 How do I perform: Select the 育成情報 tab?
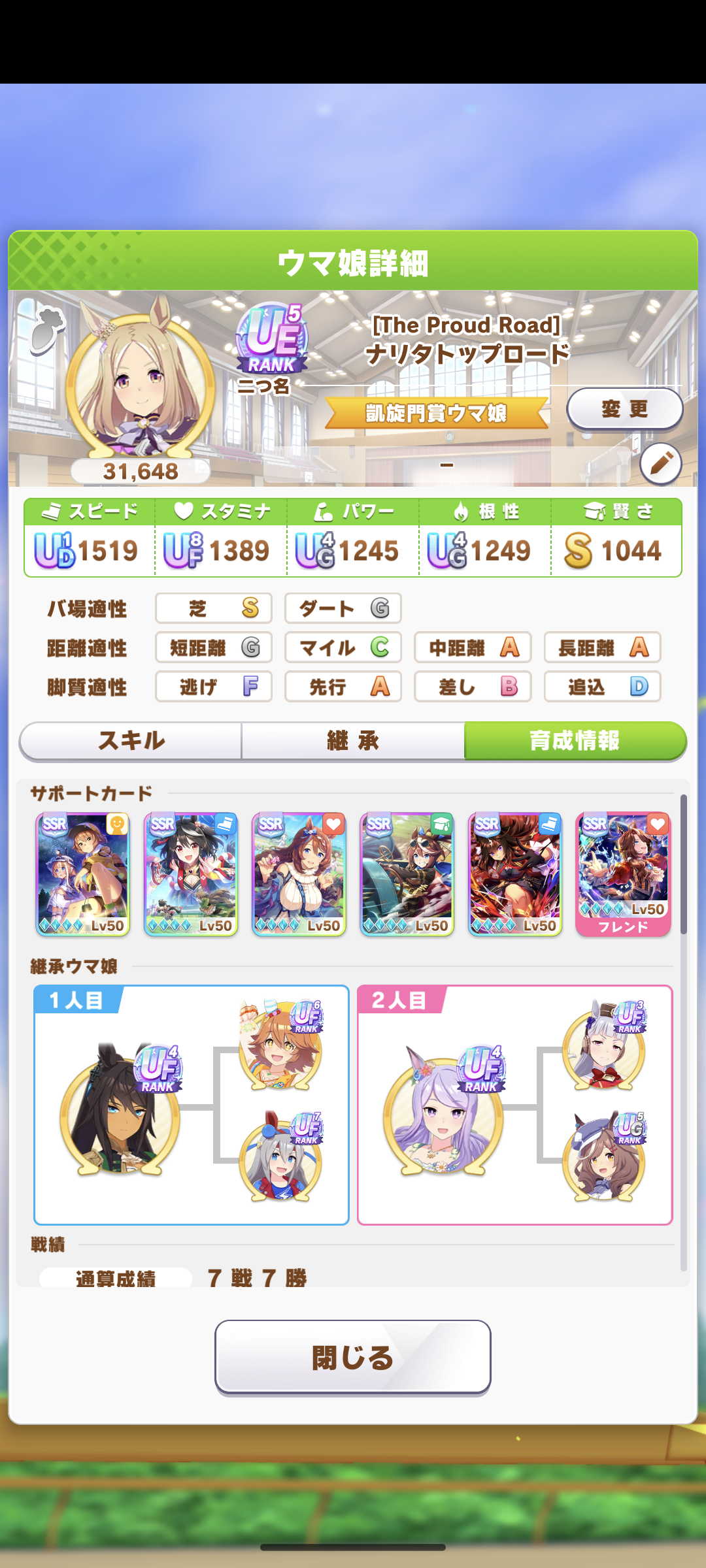(x=575, y=741)
